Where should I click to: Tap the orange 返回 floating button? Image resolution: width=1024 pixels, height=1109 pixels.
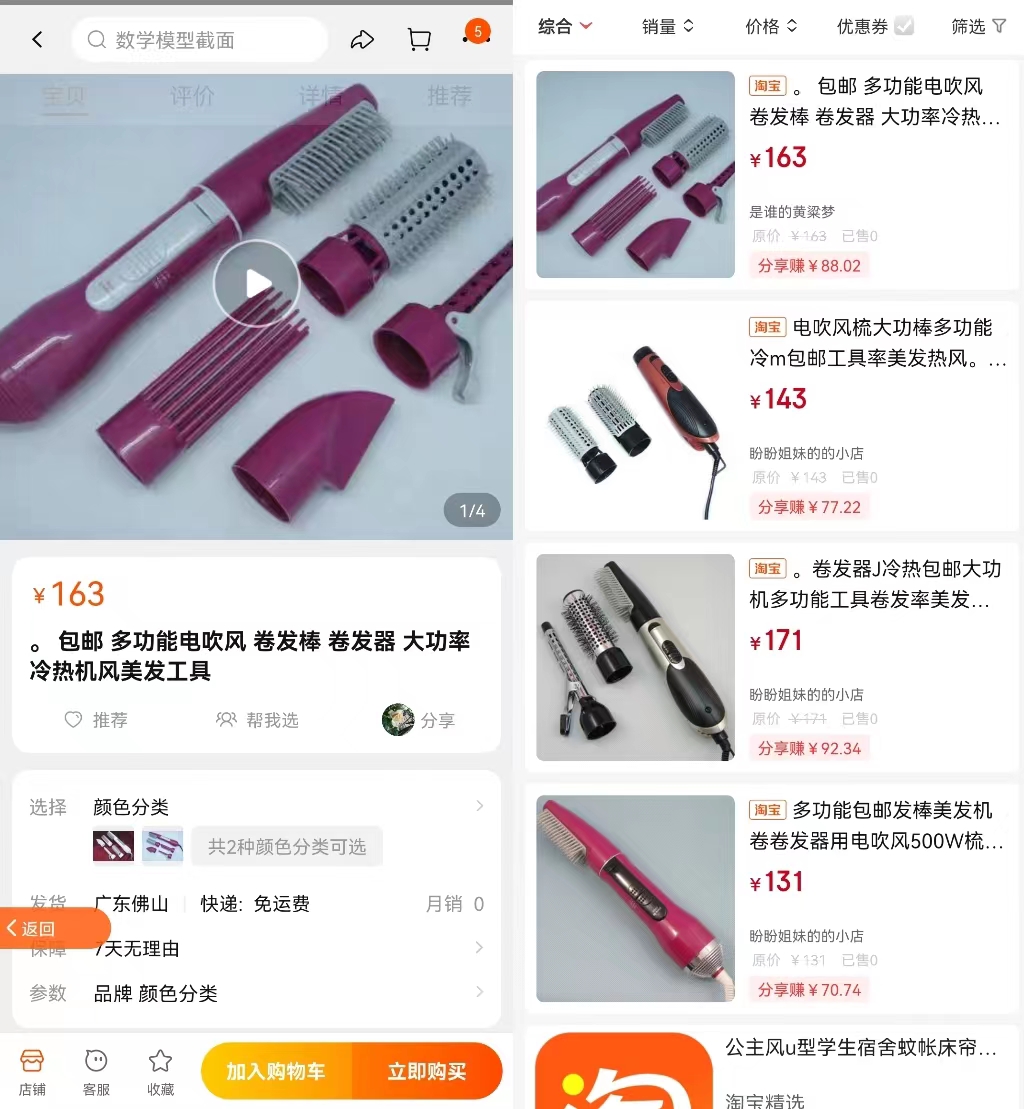click(x=40, y=929)
